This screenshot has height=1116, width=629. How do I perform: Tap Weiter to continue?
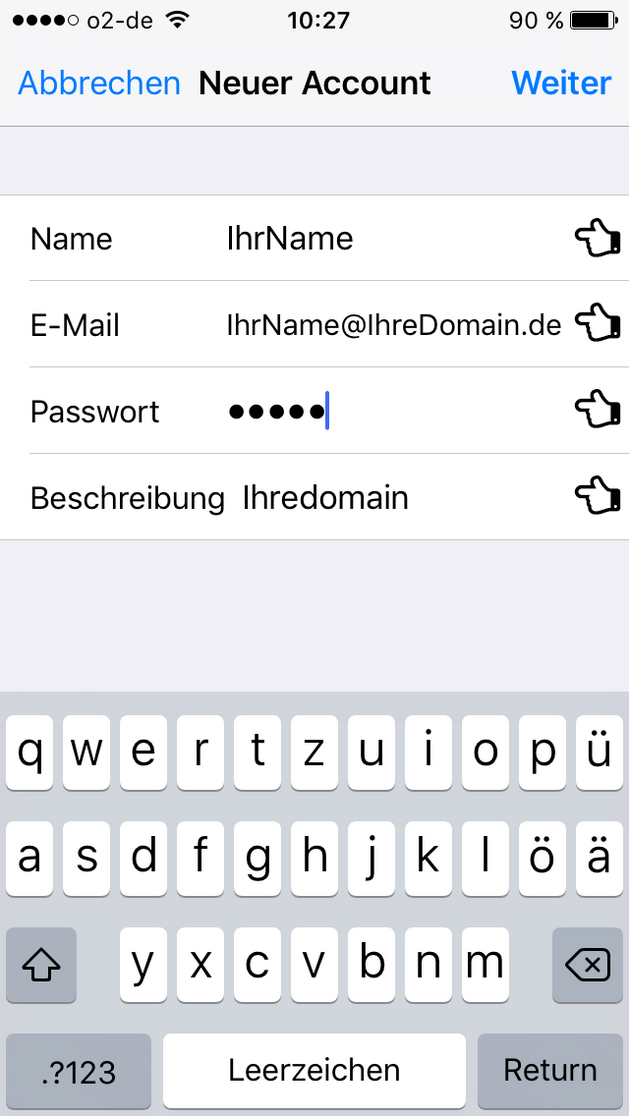(561, 83)
